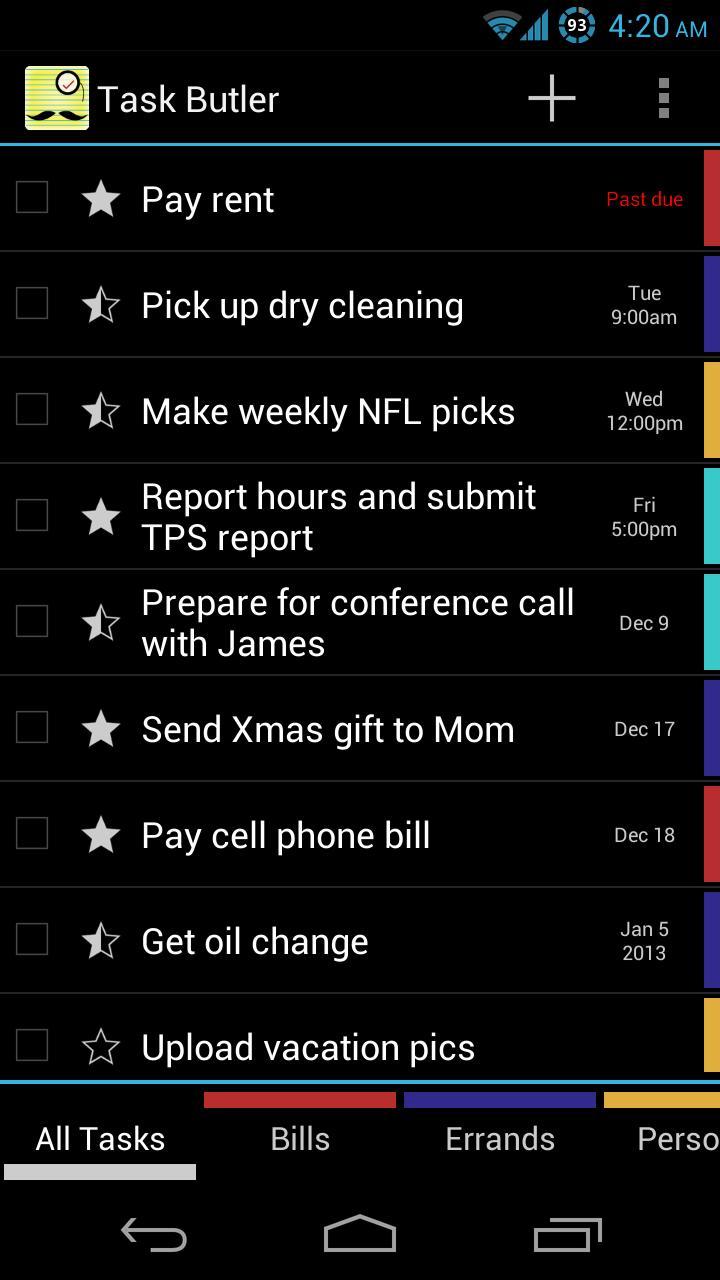Switch to the Errands tab
720x1280 pixels.
[x=500, y=1139]
